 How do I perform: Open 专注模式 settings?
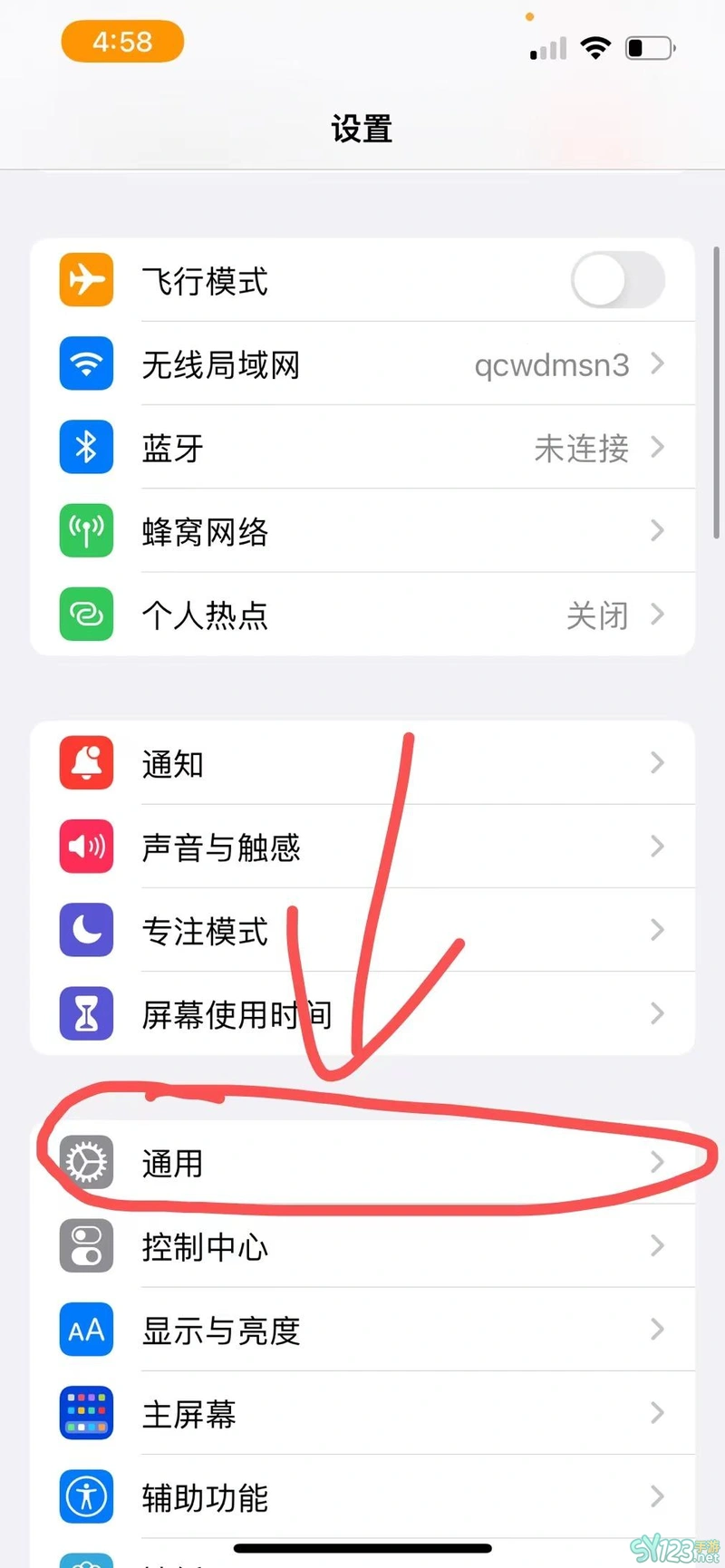click(x=362, y=930)
